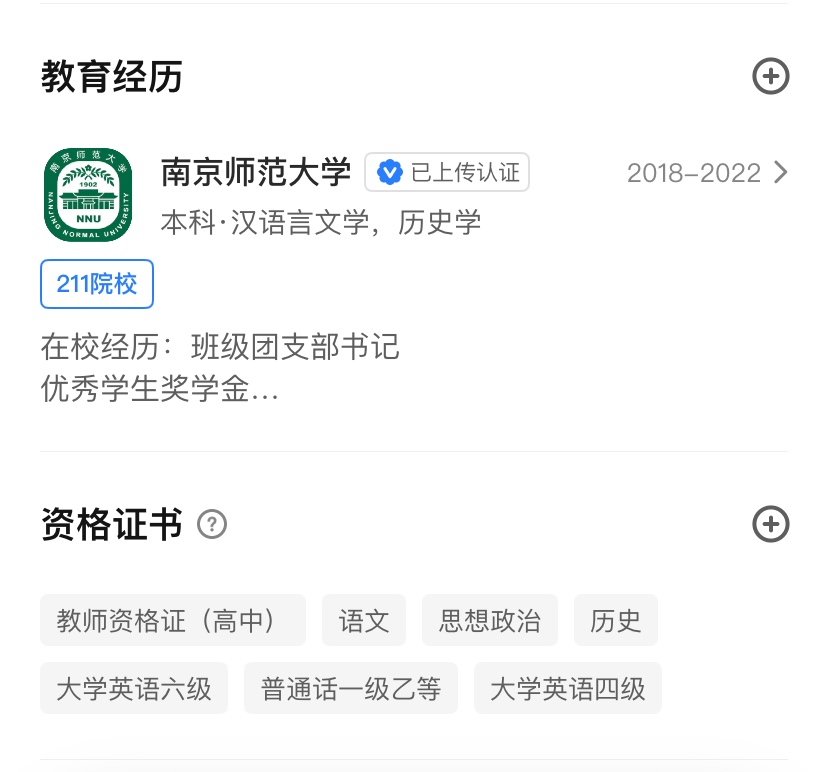Select the 历史 certificate chip

click(616, 620)
